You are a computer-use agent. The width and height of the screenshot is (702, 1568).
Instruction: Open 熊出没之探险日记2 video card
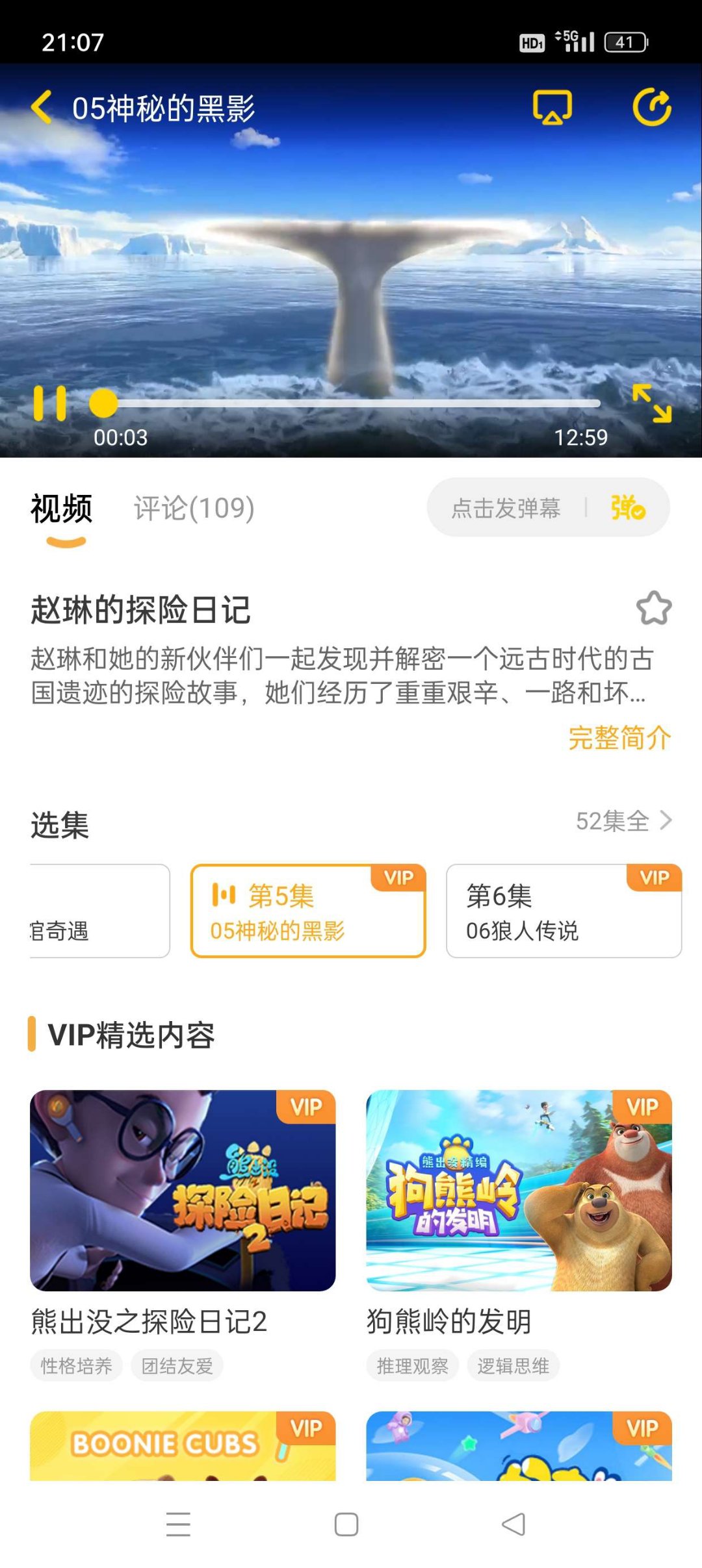[x=183, y=1190]
